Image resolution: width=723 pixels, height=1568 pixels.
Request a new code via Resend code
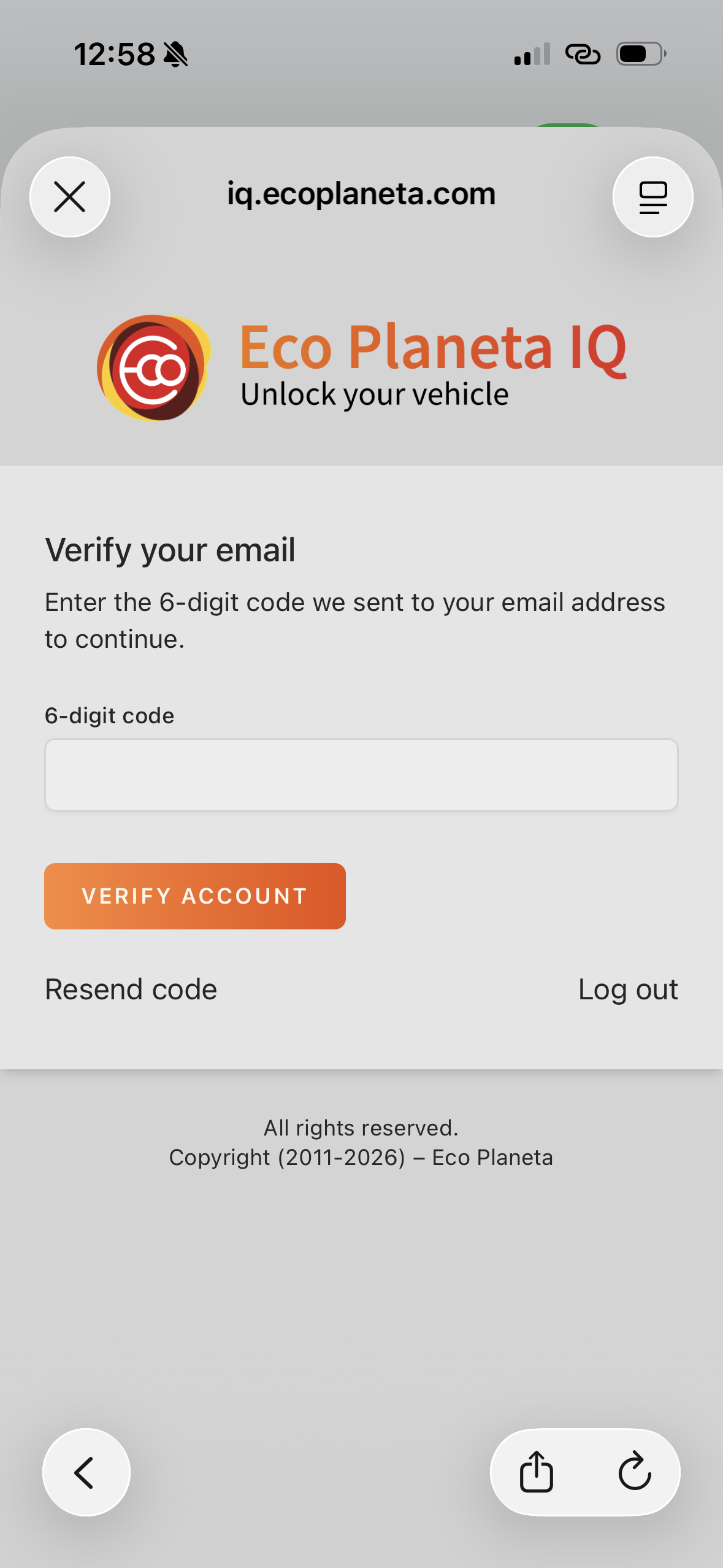pos(131,990)
